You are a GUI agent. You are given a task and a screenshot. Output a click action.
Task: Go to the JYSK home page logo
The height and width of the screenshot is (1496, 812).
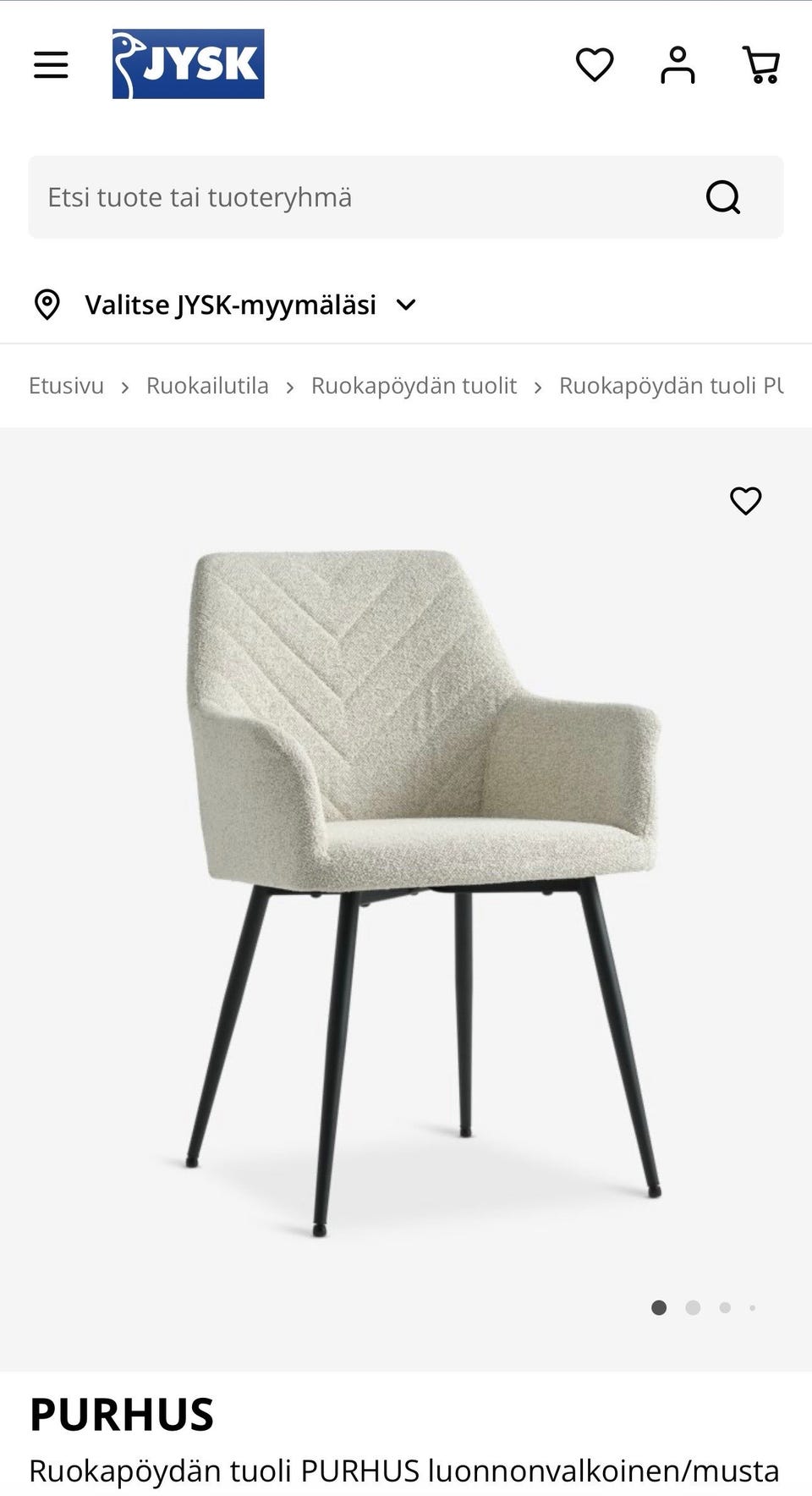coord(188,64)
